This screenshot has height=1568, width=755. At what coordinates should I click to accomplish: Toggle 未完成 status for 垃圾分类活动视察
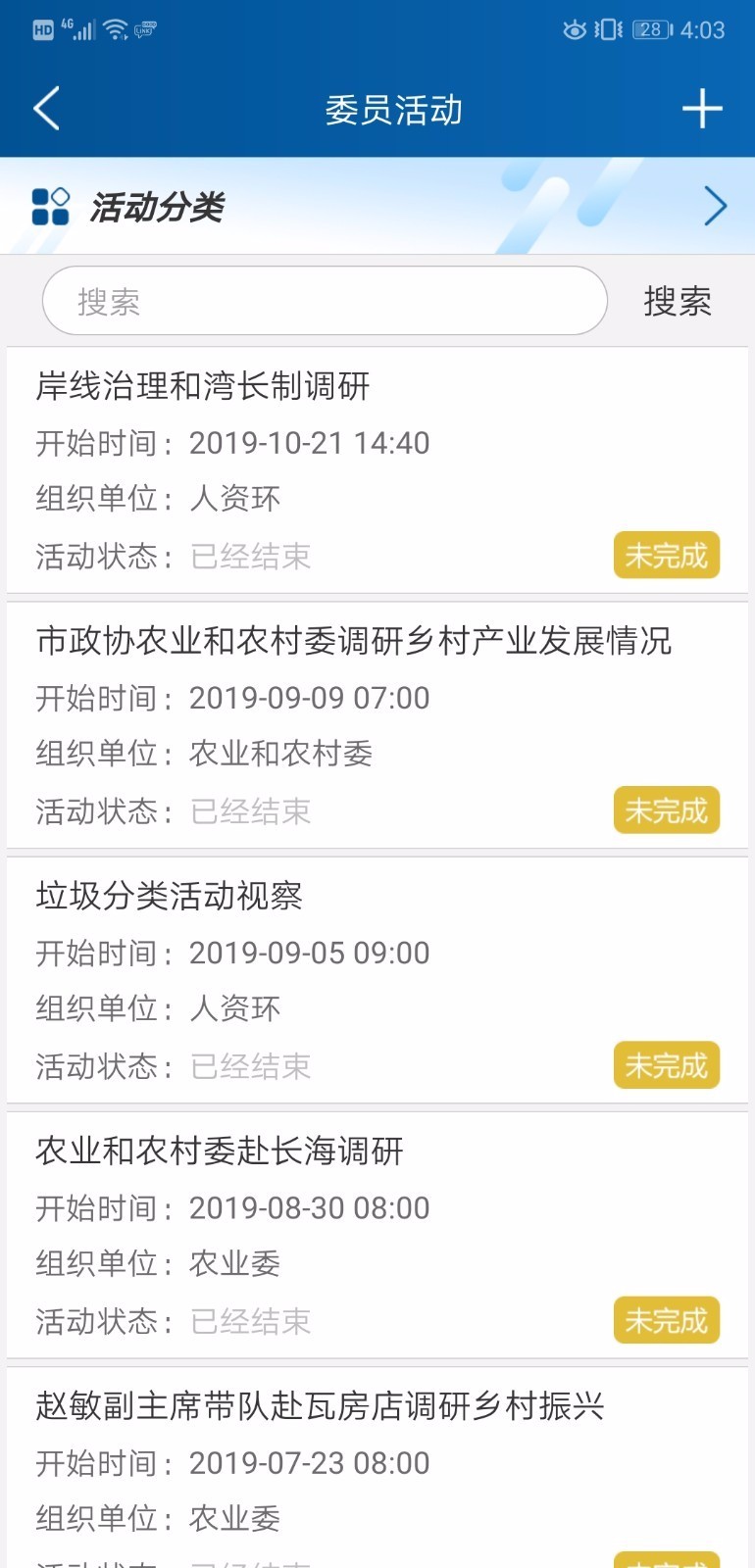click(x=667, y=1065)
